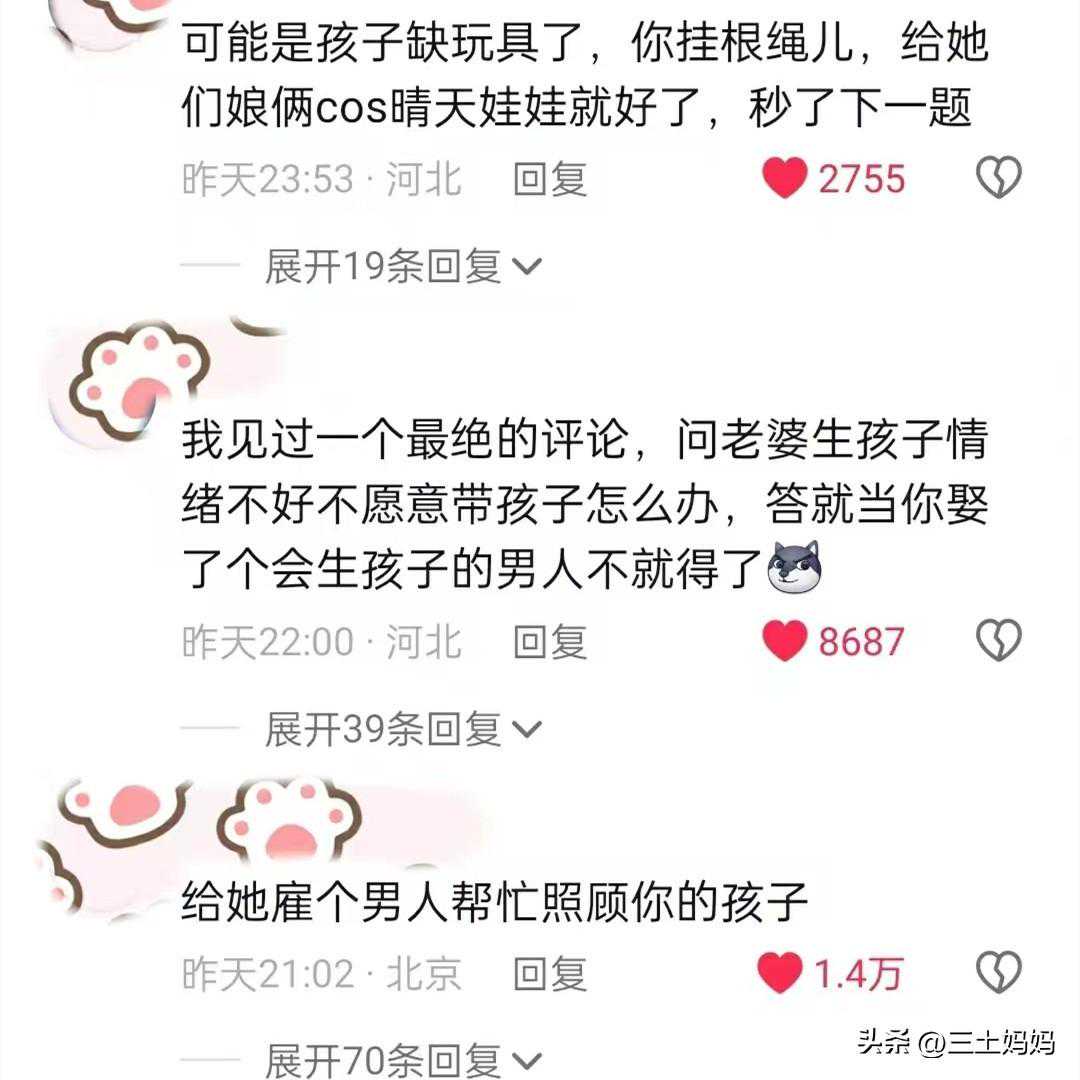This screenshot has width=1080, height=1080.
Task: Reply to the 23:53 comment from 河北
Action: click(x=549, y=179)
